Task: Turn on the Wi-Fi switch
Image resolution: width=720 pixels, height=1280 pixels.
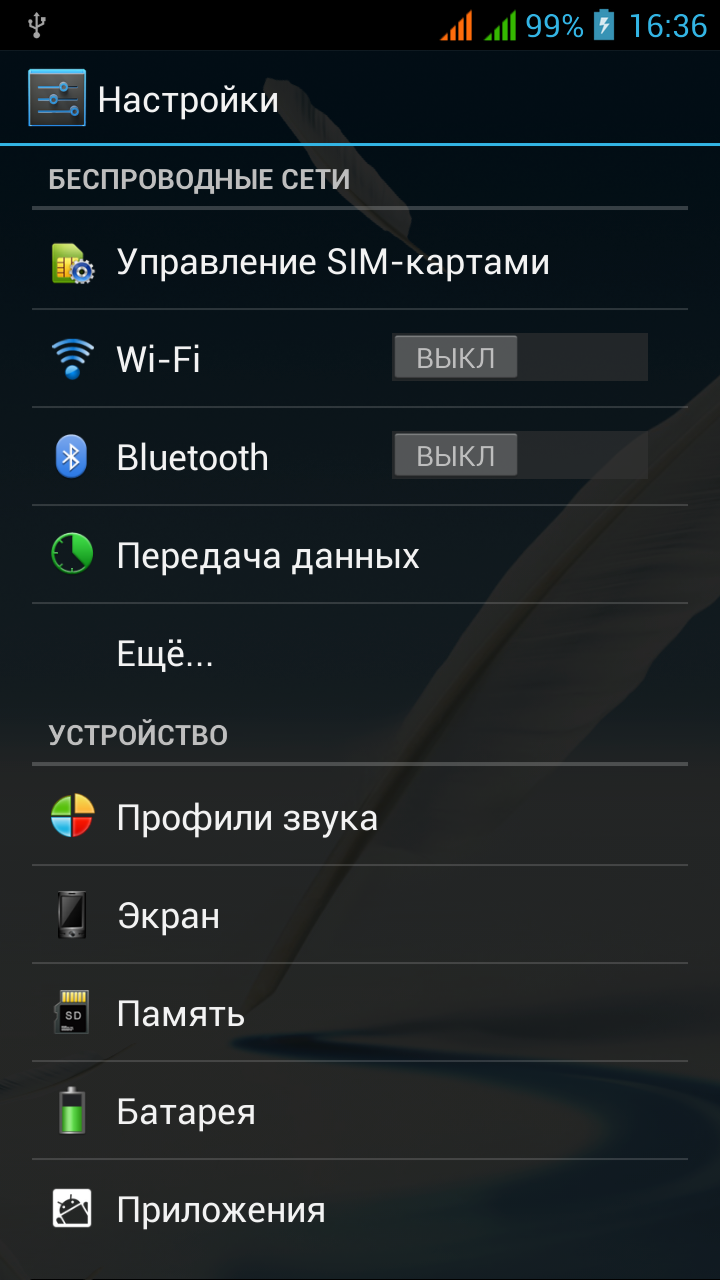Action: point(519,358)
